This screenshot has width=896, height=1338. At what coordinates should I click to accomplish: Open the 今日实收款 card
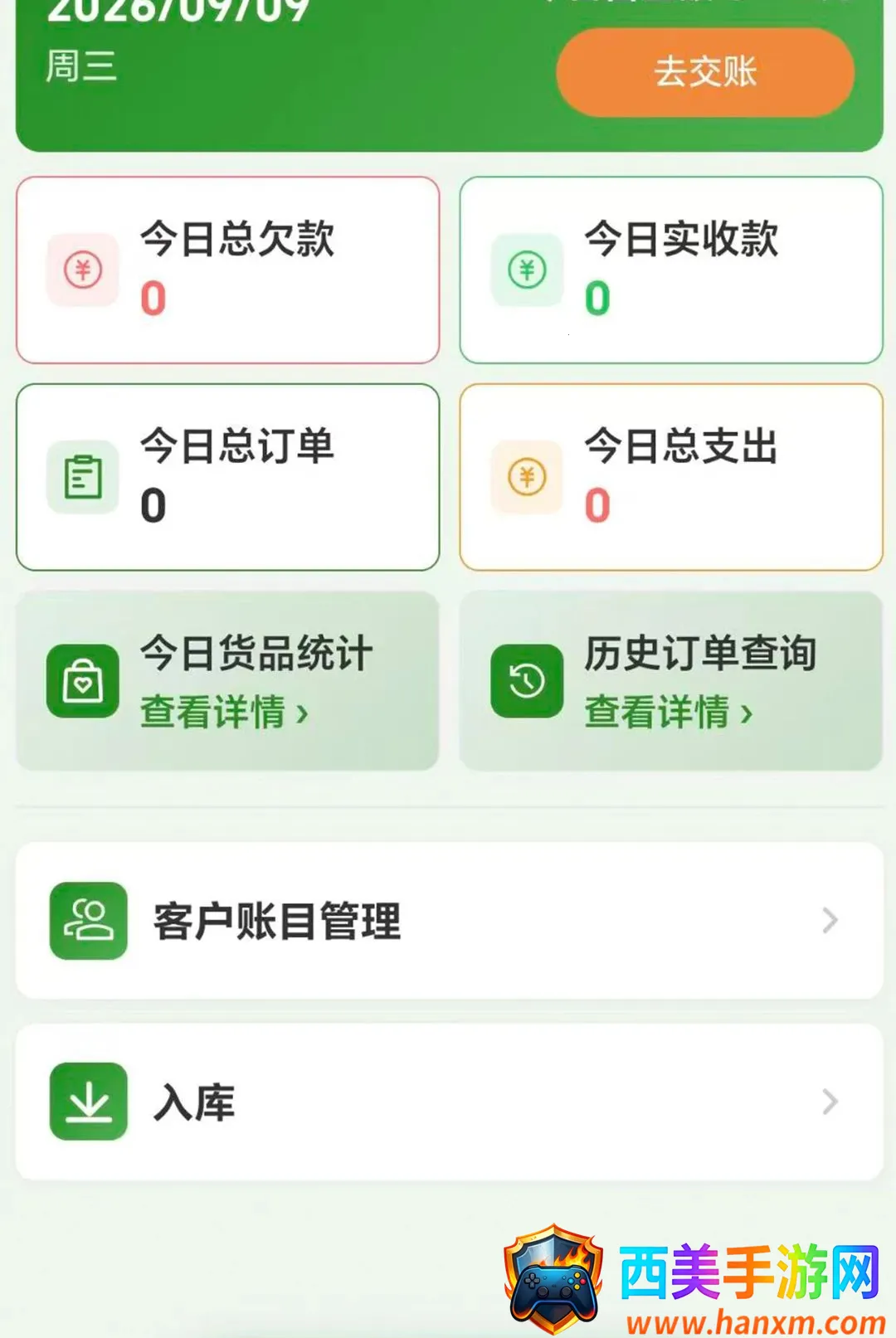pyautogui.click(x=671, y=270)
